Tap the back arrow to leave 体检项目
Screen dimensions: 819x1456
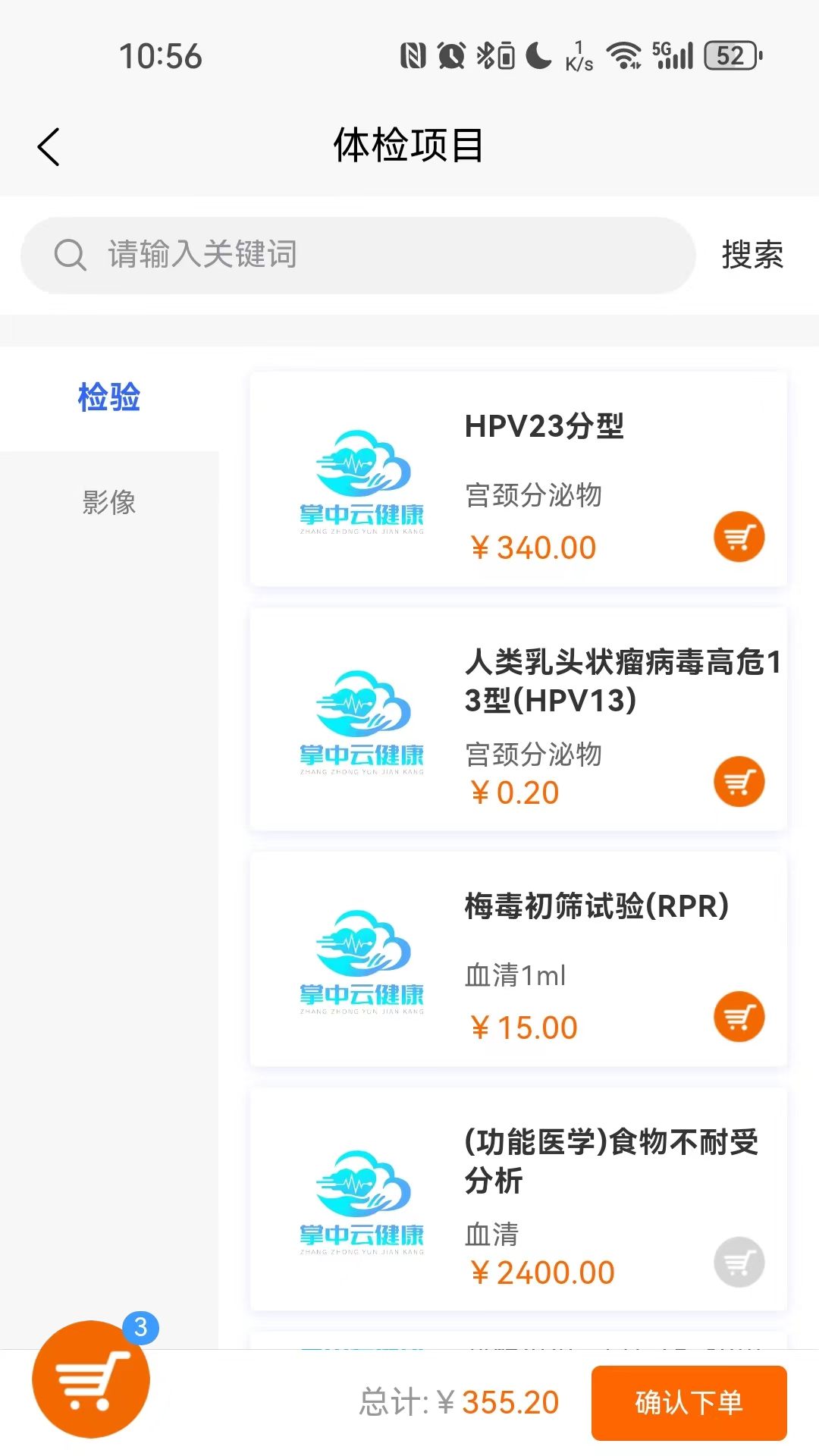(49, 145)
